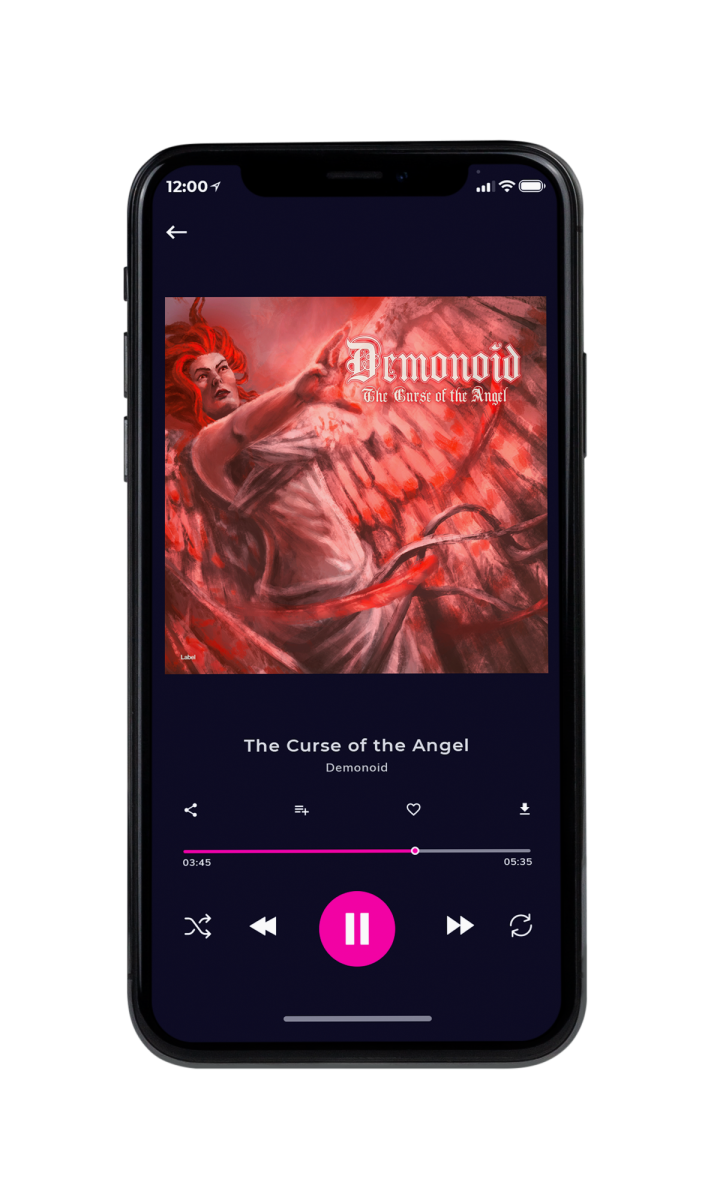Open the Demonoid album artwork

pyautogui.click(x=356, y=484)
